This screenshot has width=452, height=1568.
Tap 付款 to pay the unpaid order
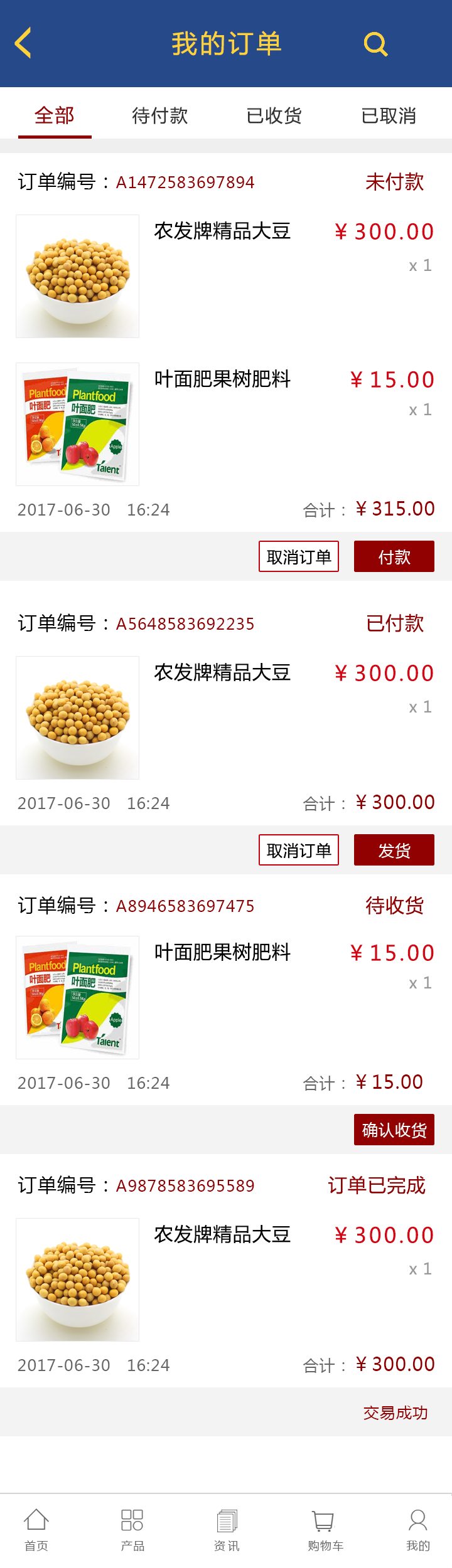click(x=394, y=556)
